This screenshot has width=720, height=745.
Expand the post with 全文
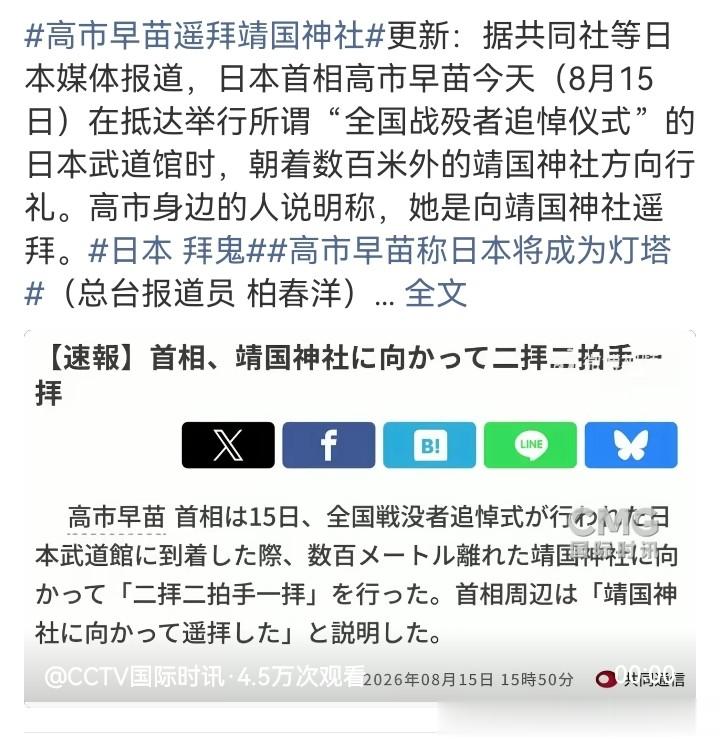pyautogui.click(x=435, y=293)
